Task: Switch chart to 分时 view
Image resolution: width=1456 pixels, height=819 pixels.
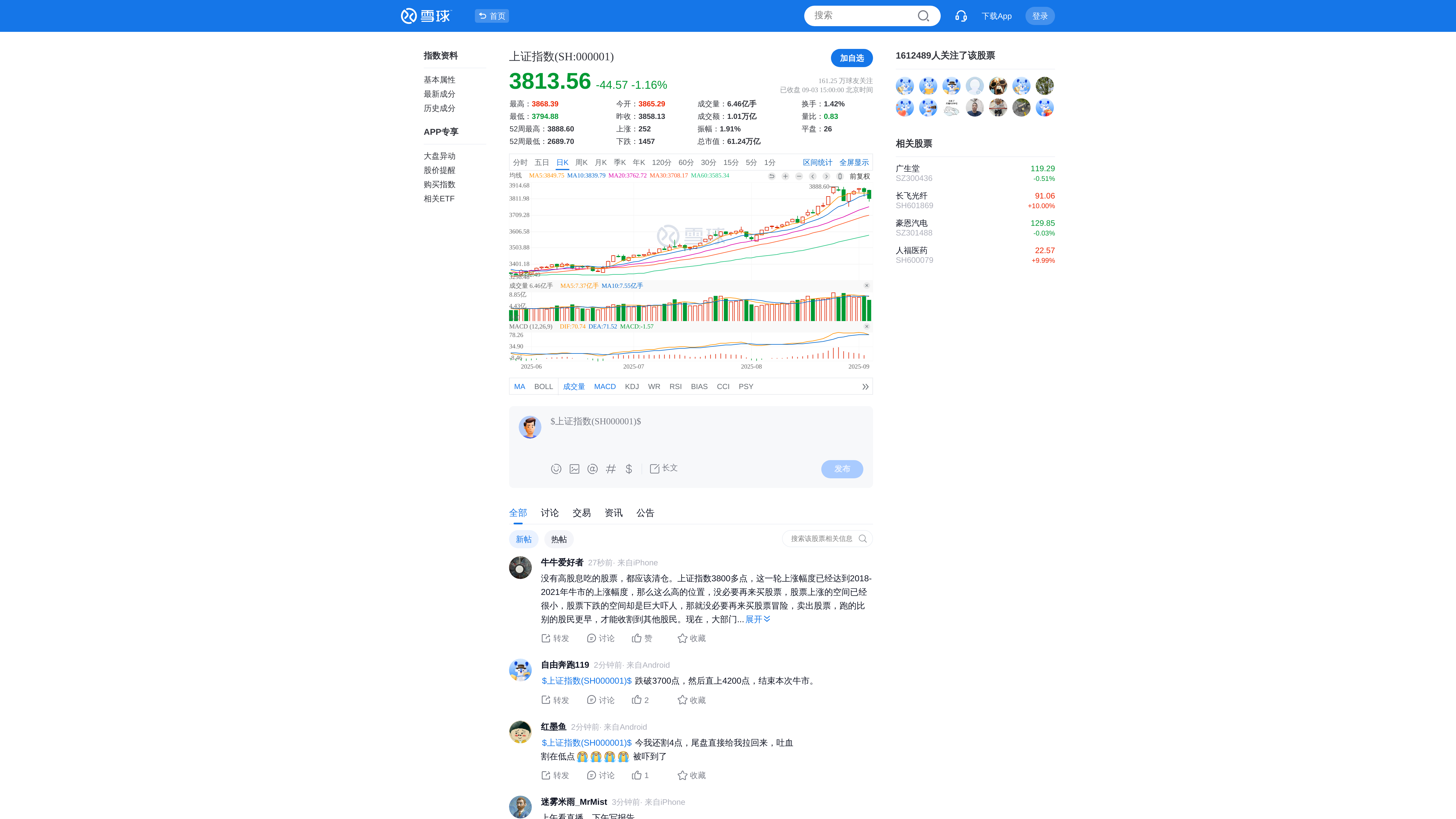Action: [x=520, y=162]
